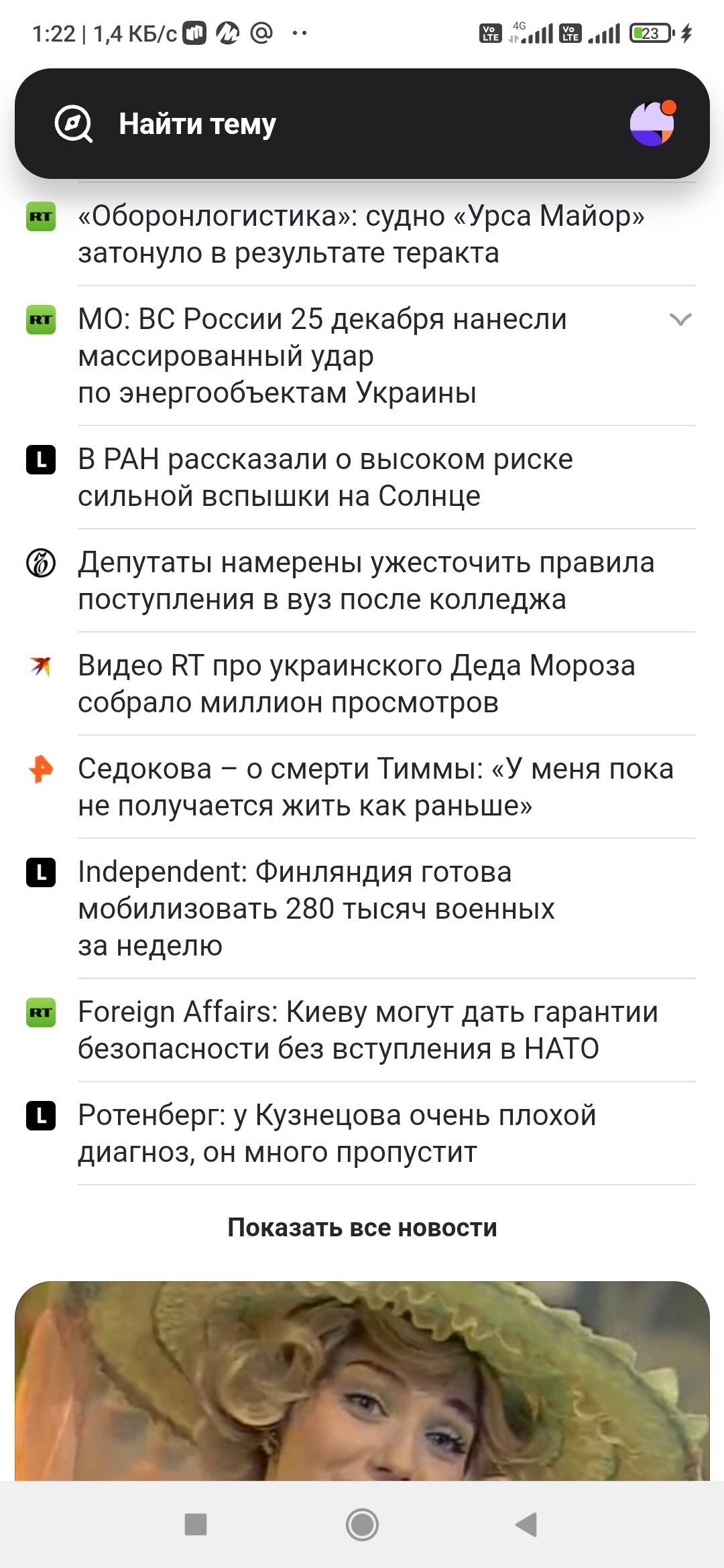Read Седокова story about Тиммы death
Image resolution: width=724 pixels, height=1568 pixels.
click(375, 787)
